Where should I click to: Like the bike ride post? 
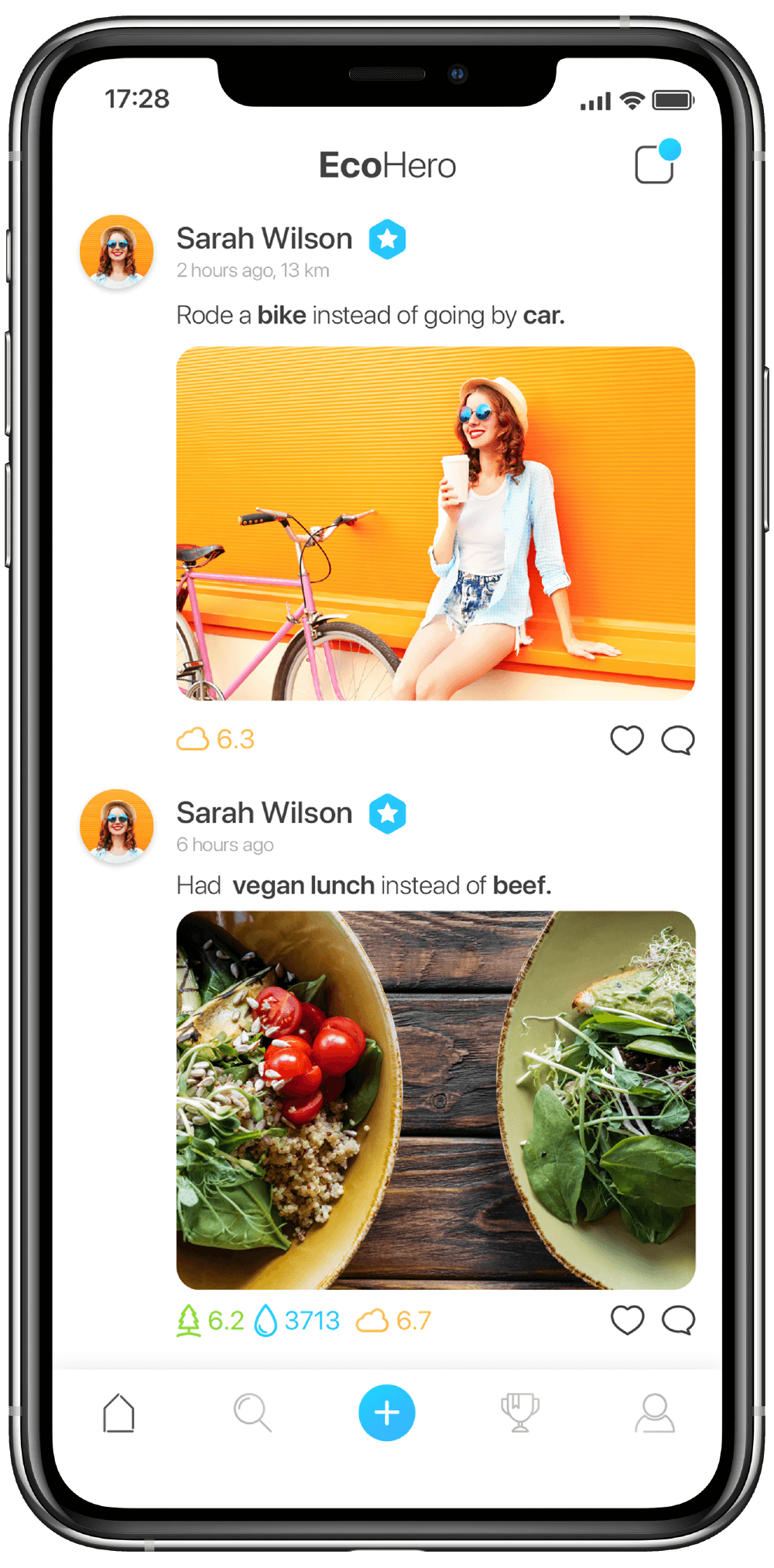tap(627, 739)
